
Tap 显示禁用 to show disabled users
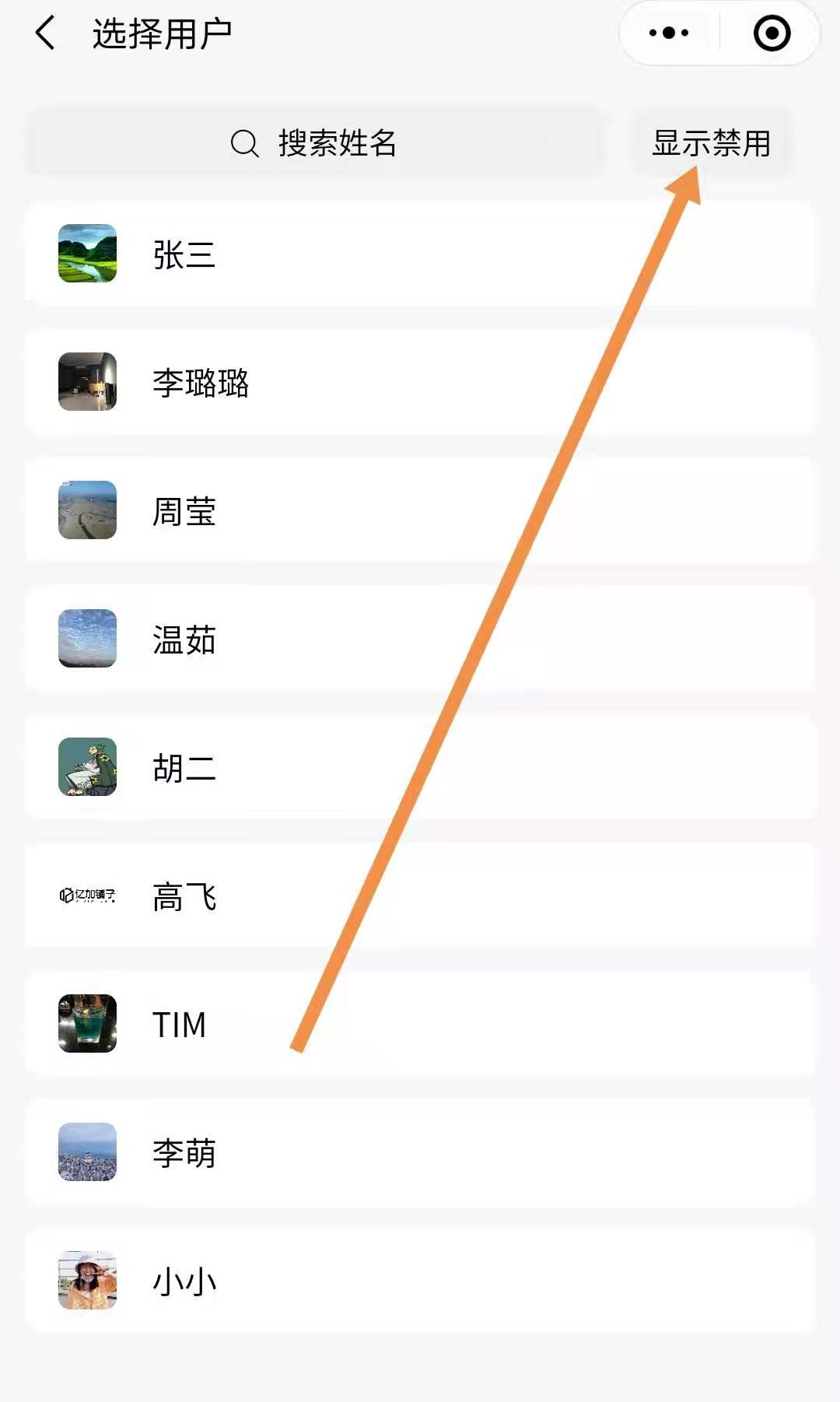coord(711,143)
